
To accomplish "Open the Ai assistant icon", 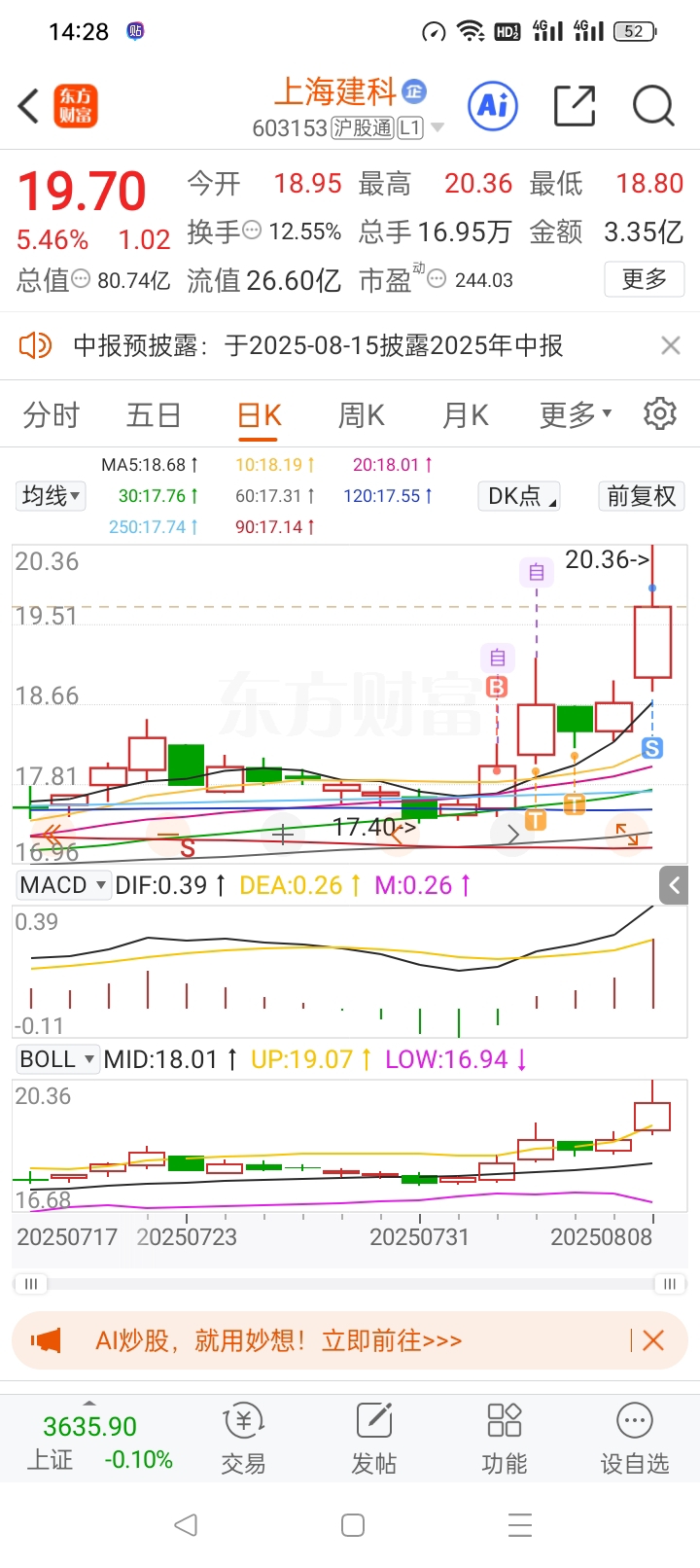I will click(x=493, y=105).
